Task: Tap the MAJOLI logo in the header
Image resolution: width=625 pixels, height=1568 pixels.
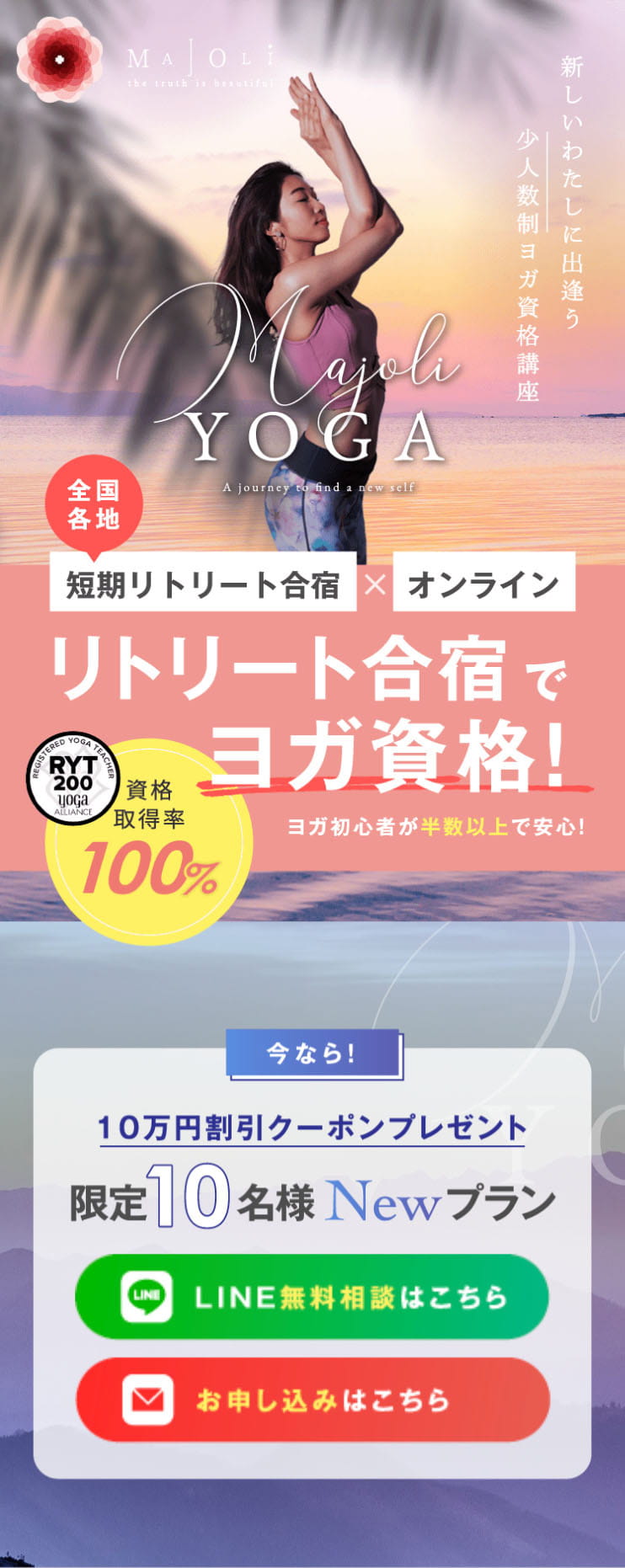Action: point(143,61)
